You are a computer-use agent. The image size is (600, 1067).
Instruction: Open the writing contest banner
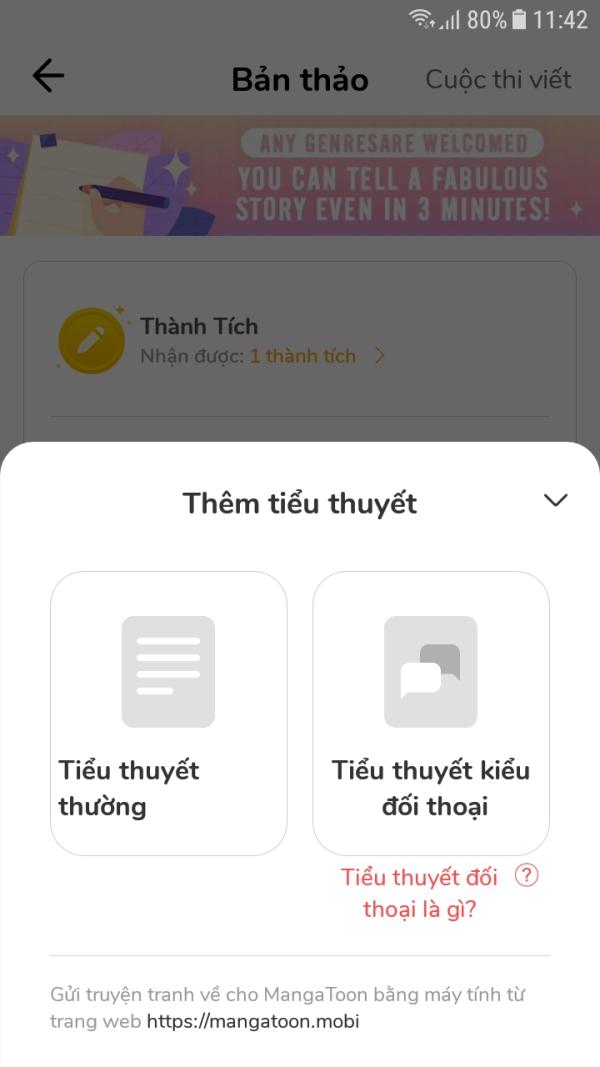(300, 177)
